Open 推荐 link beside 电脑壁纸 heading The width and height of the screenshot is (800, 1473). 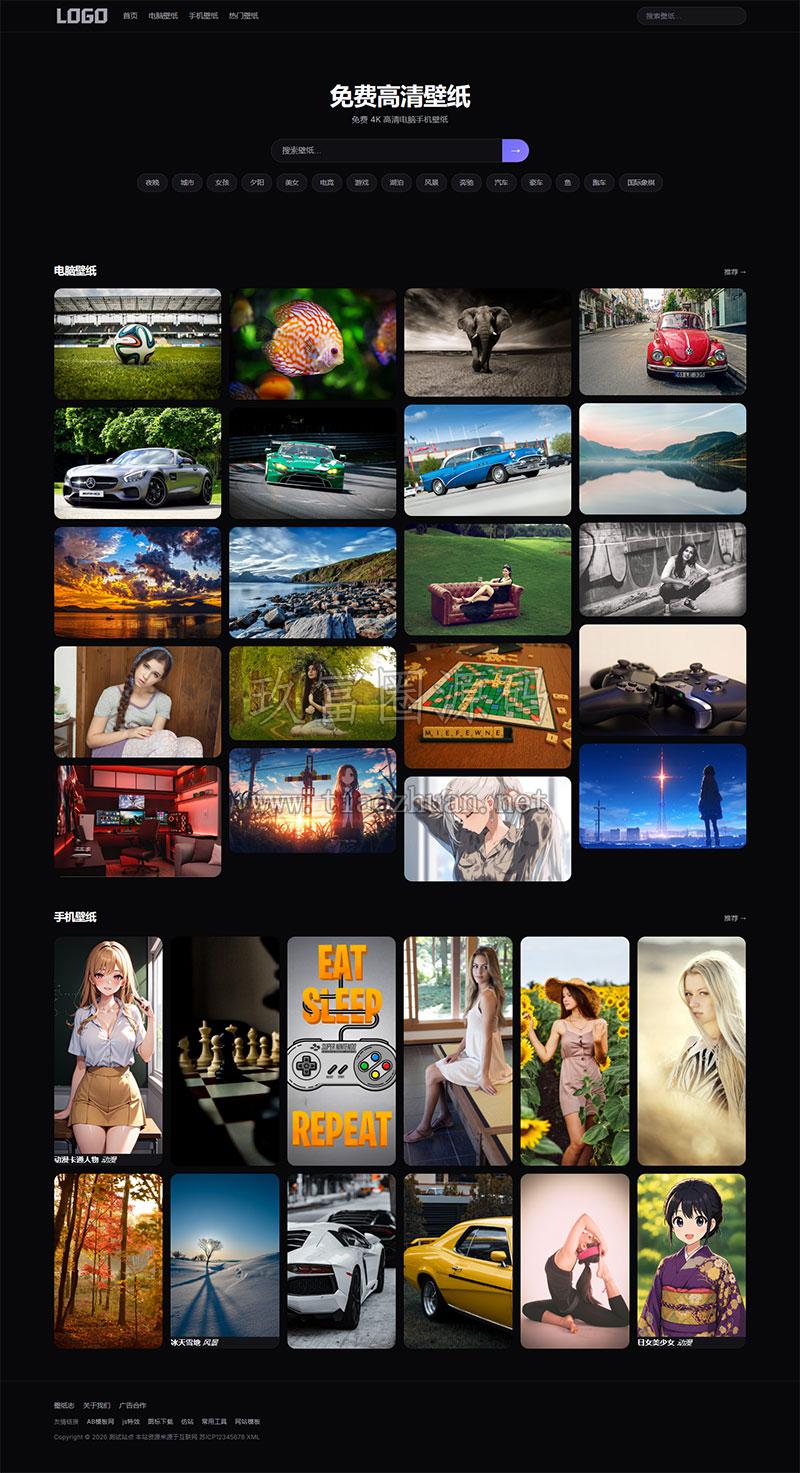[x=735, y=271]
